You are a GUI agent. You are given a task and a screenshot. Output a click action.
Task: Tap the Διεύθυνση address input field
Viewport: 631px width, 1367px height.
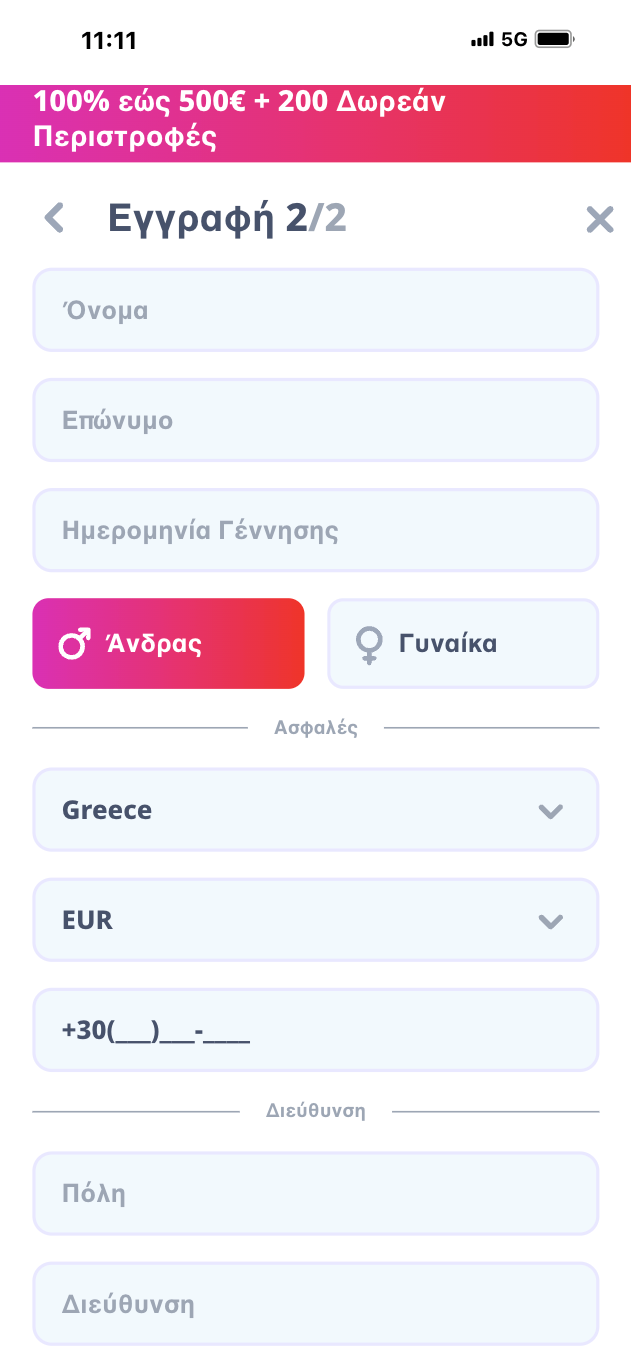pos(315,1304)
